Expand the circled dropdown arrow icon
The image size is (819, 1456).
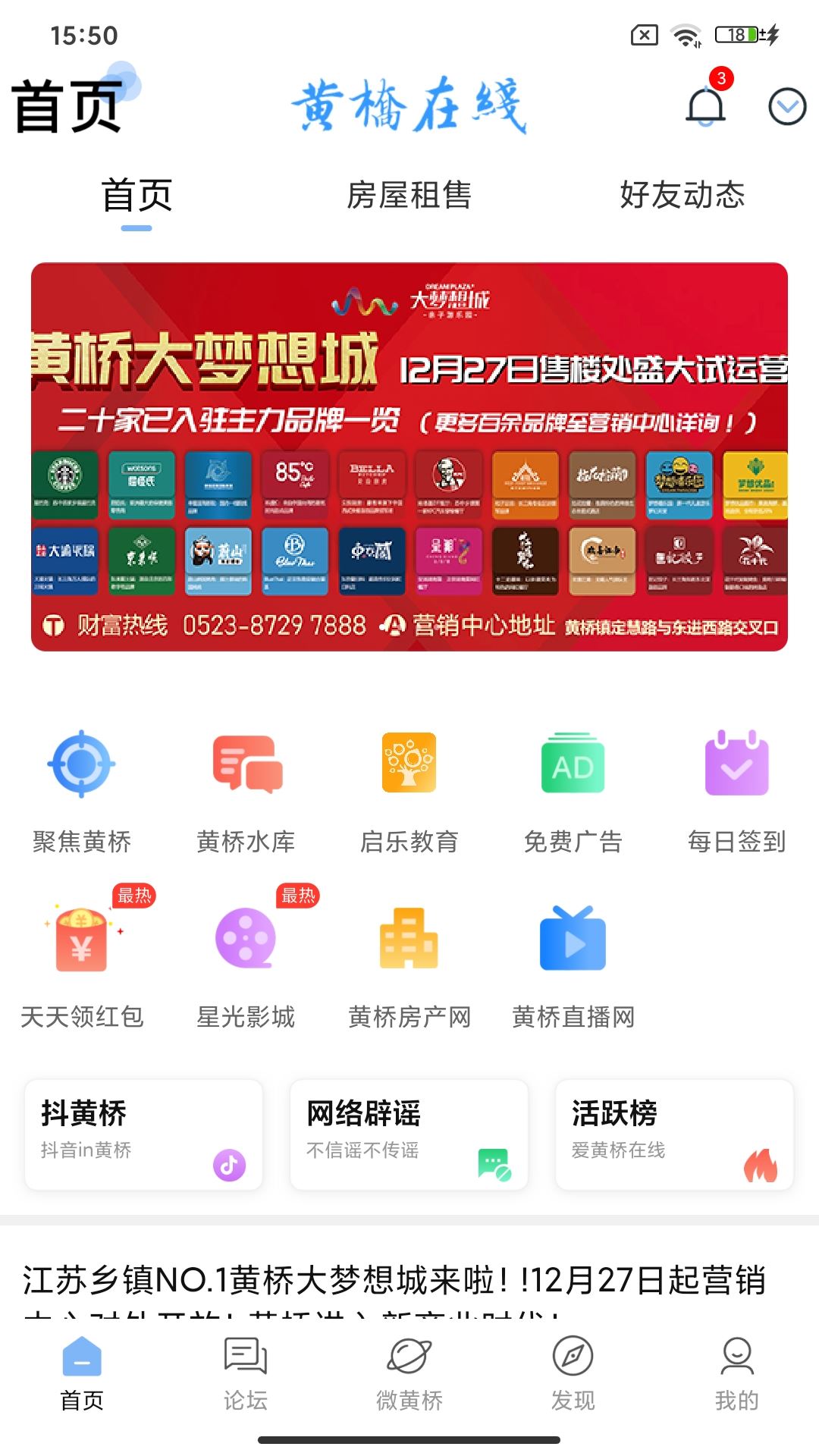coord(786,106)
